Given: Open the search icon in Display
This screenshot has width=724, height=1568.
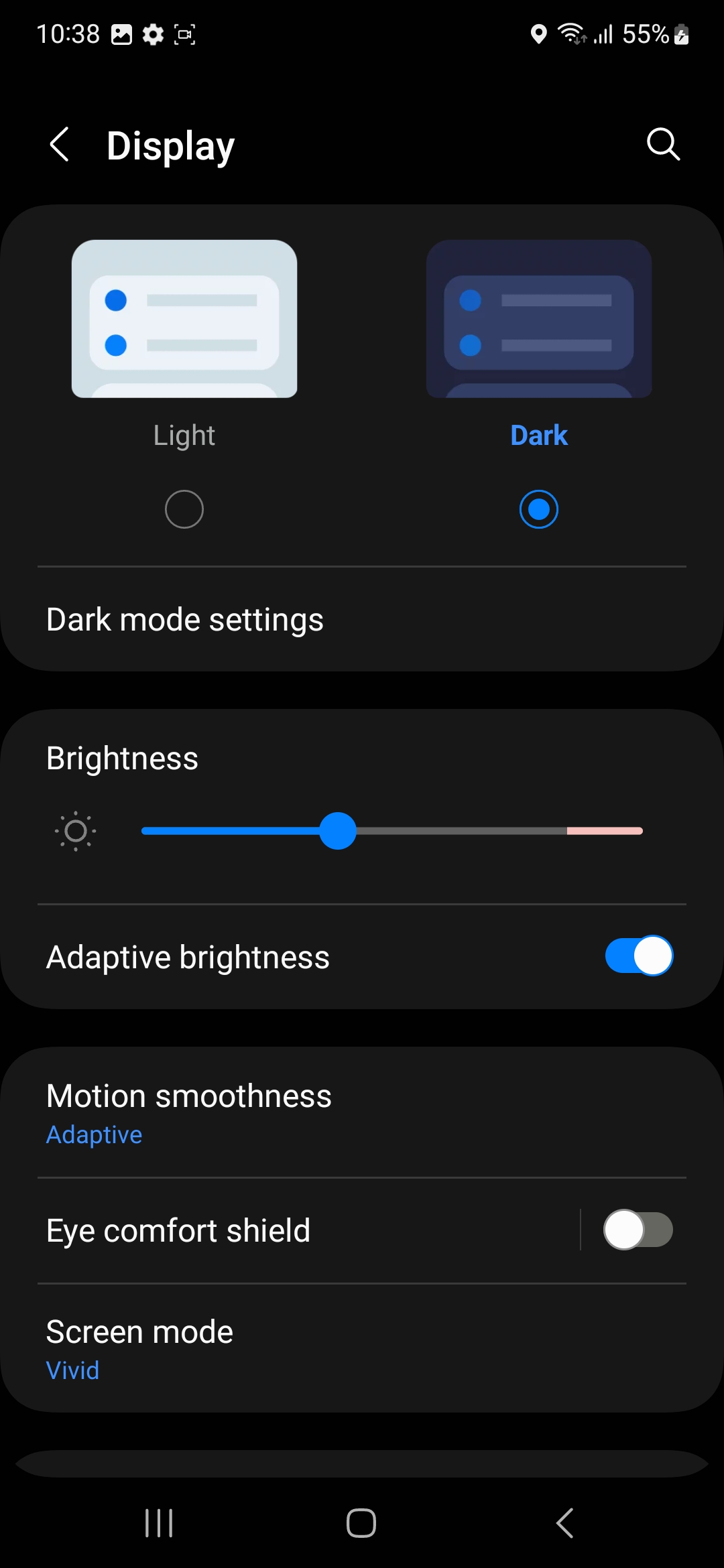Looking at the screenshot, I should pyautogui.click(x=663, y=144).
